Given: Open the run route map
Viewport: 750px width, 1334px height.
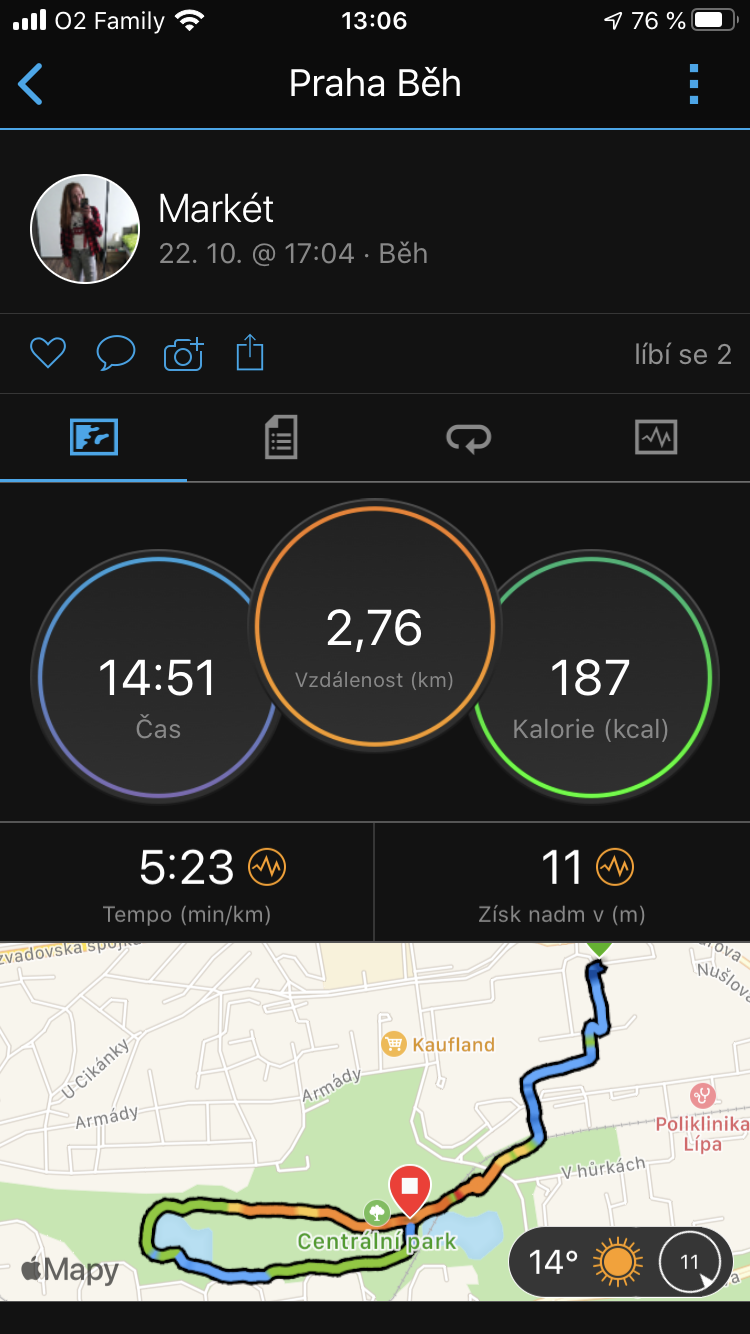Looking at the screenshot, I should [x=375, y=1121].
